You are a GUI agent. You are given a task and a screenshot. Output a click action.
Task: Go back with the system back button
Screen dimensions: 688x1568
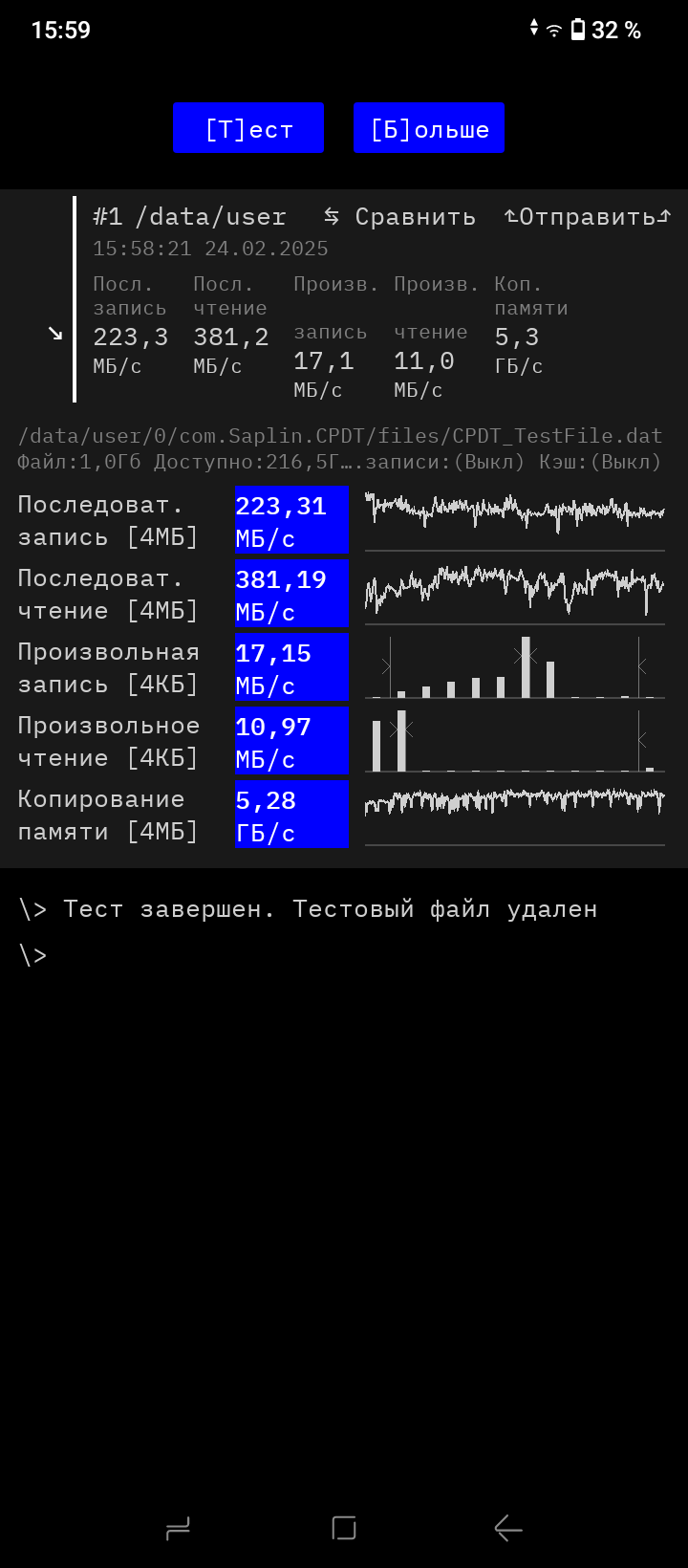point(508,1528)
